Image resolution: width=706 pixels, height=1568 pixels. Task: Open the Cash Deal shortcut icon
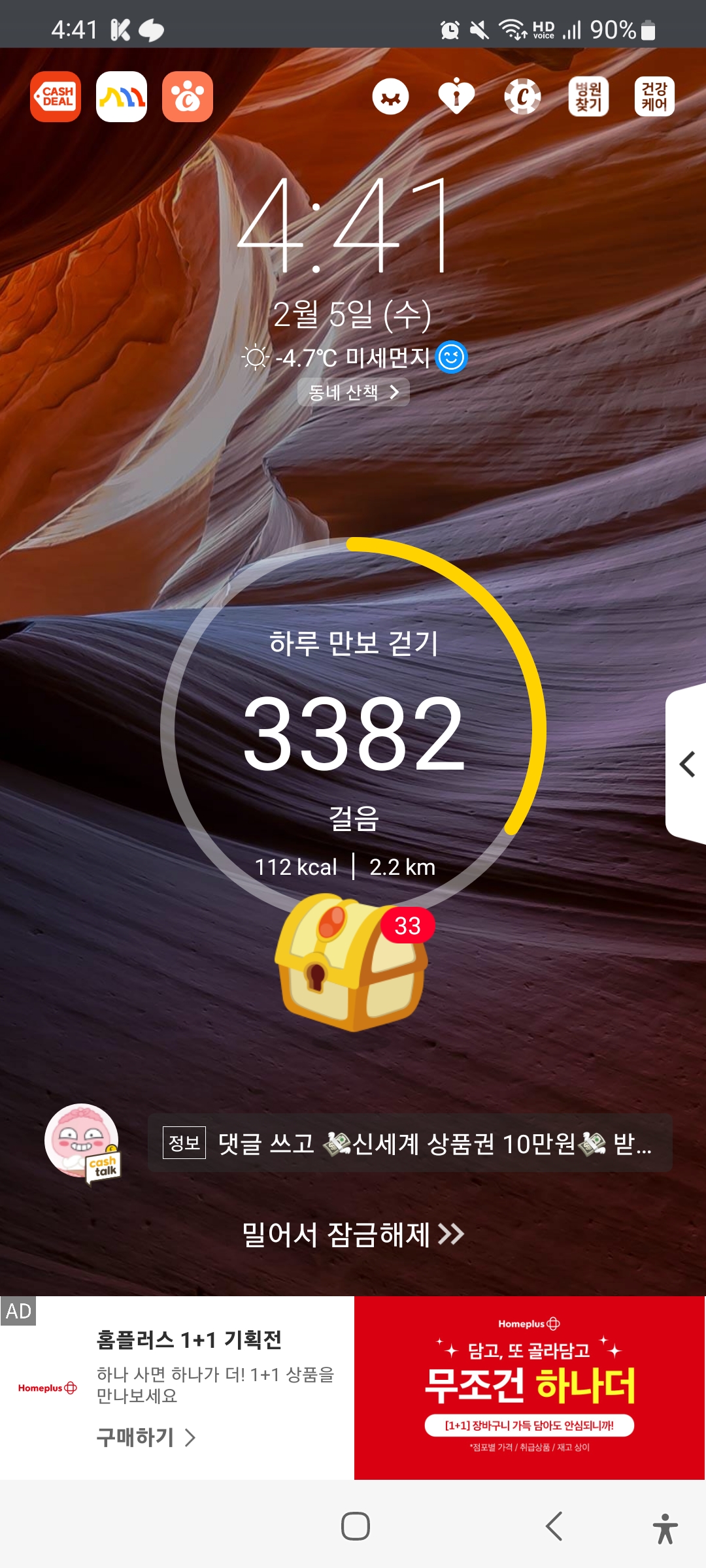56,97
